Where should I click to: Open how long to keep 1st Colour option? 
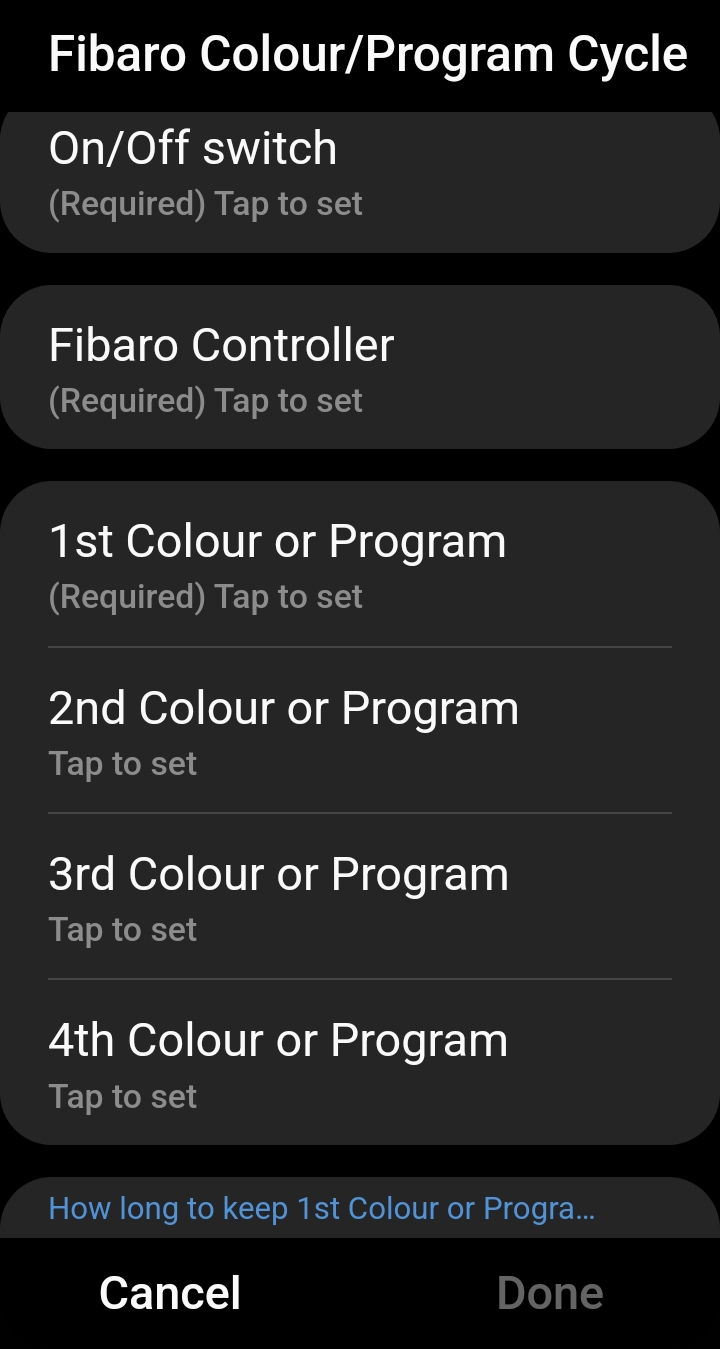click(321, 1208)
